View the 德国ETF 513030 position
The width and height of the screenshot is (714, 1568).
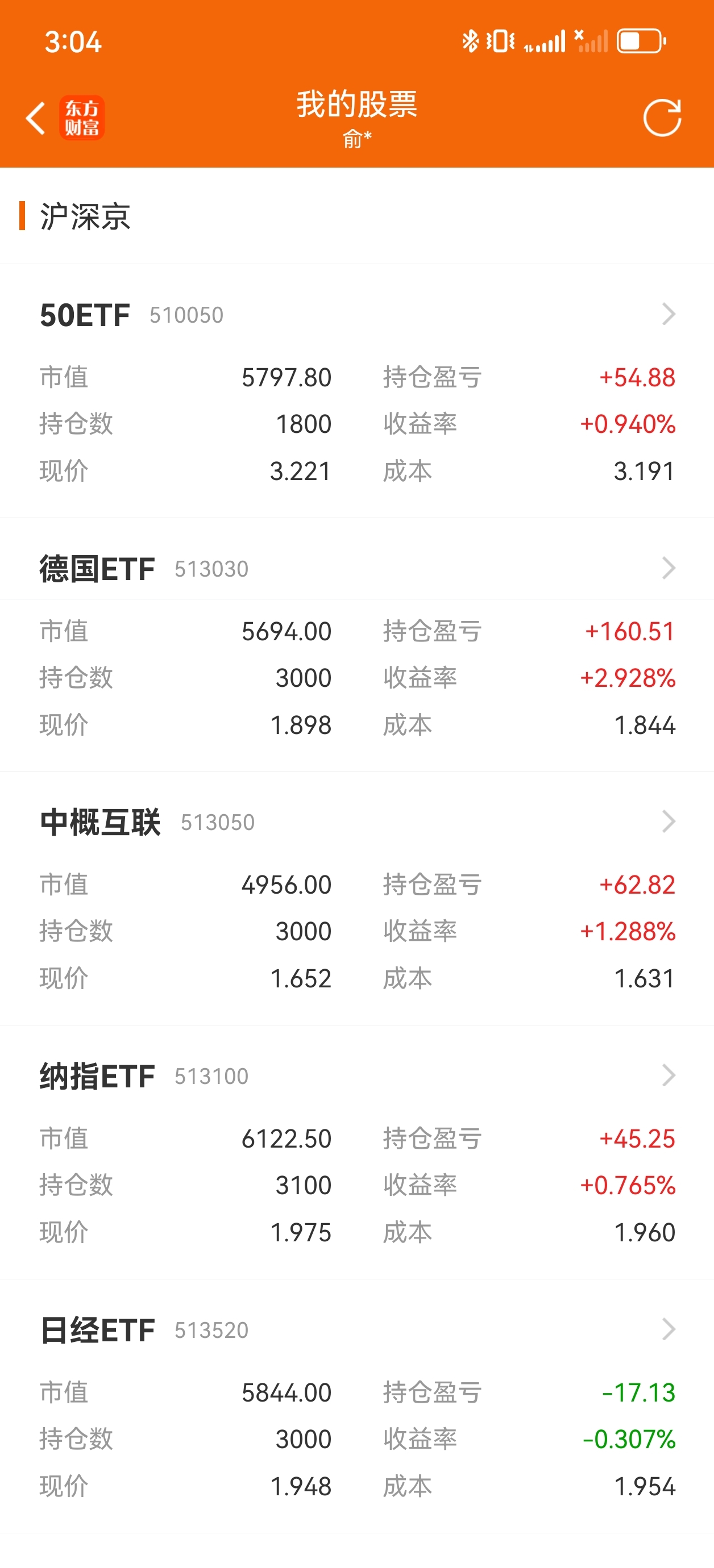pos(357,569)
